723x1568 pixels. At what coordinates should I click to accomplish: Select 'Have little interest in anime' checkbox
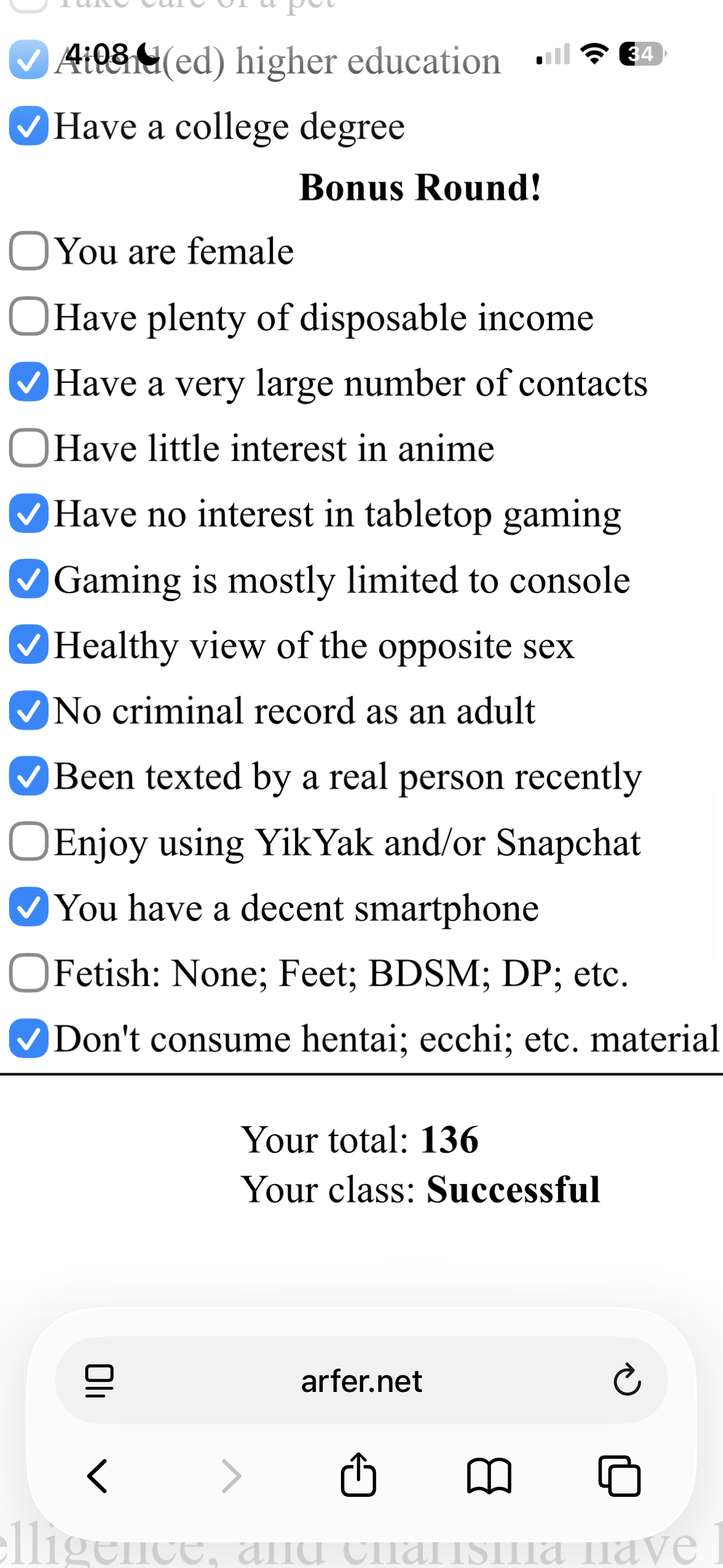click(x=28, y=448)
